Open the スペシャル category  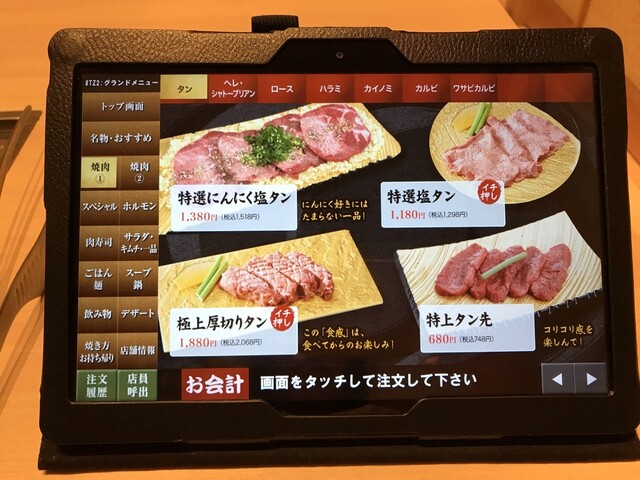pyautogui.click(x=98, y=206)
